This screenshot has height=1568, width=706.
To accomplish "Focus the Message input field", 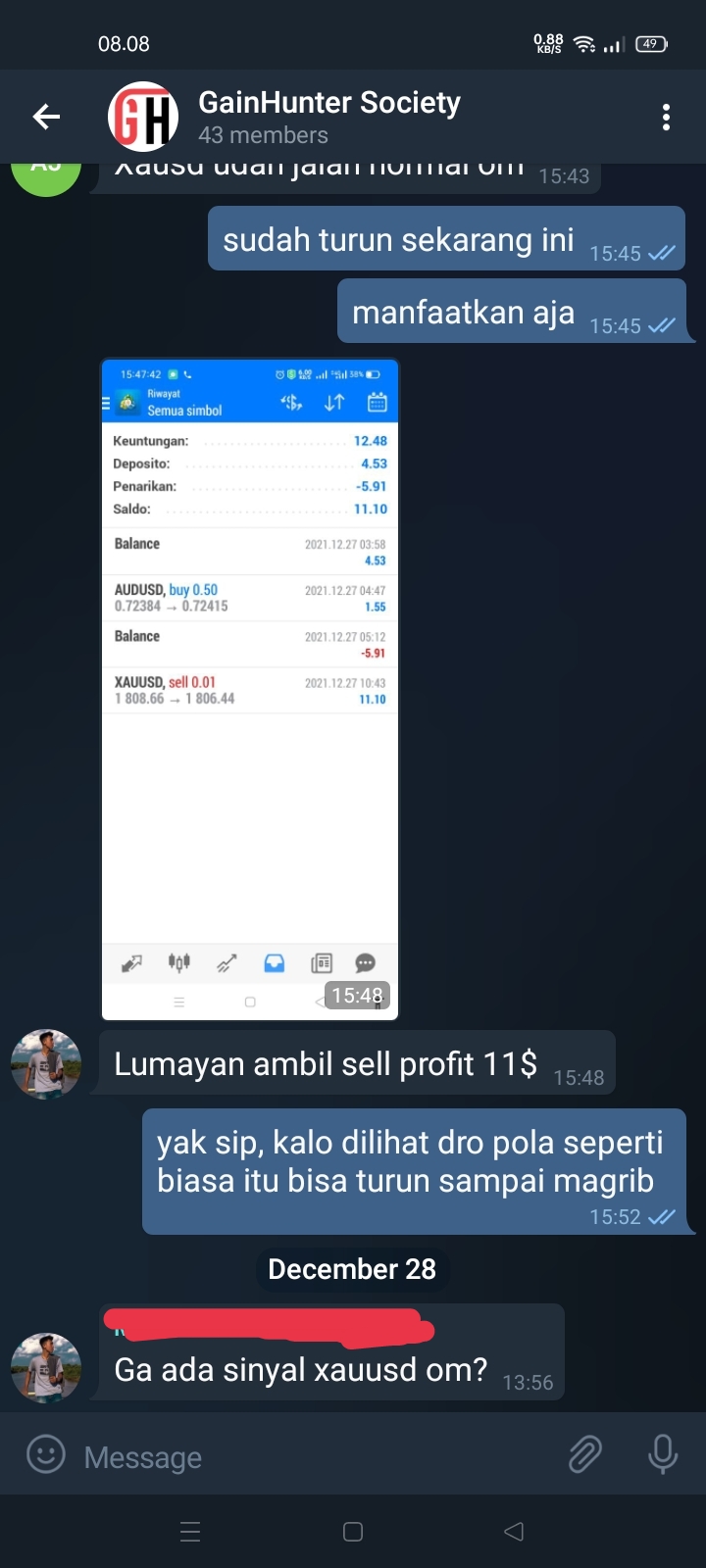I will click(314, 1457).
